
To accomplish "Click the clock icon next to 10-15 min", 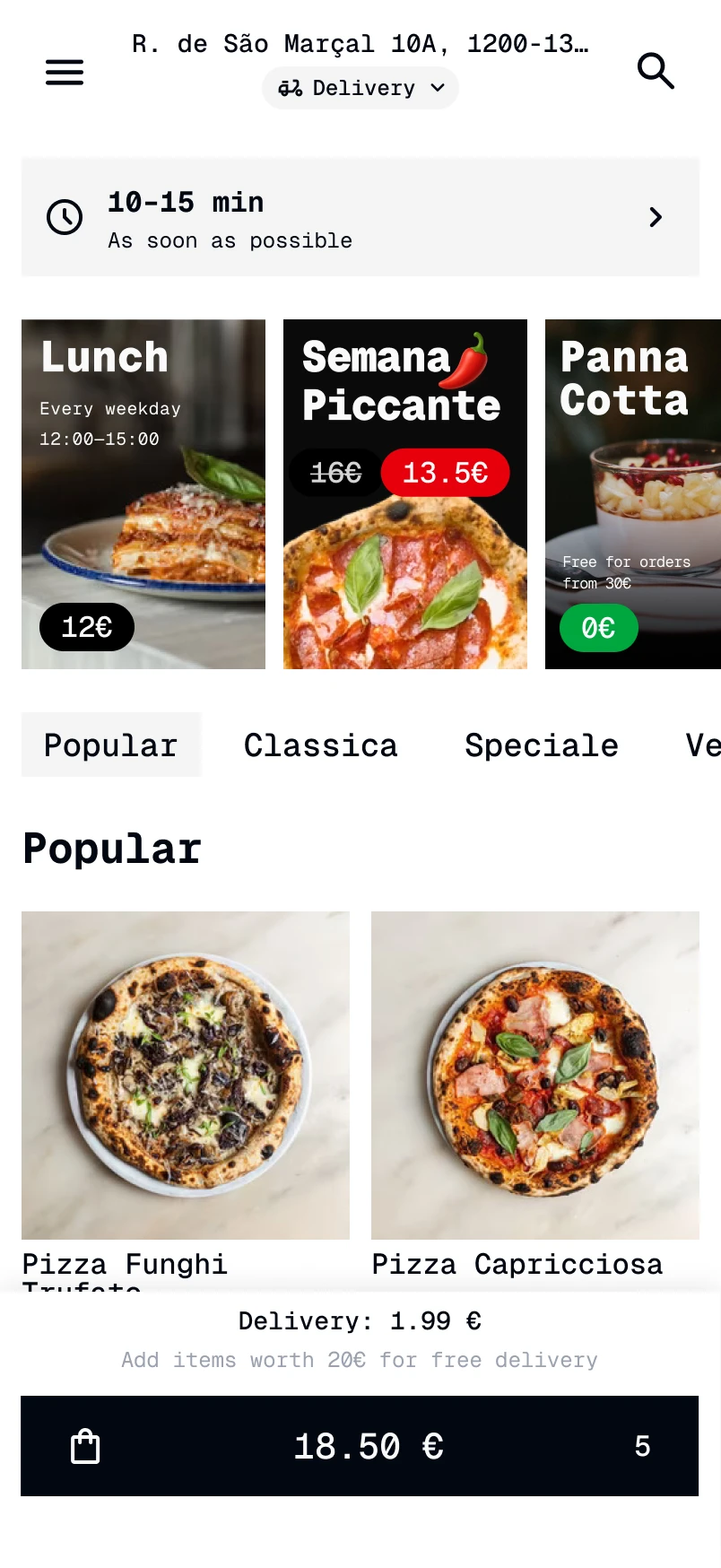I will (x=64, y=217).
